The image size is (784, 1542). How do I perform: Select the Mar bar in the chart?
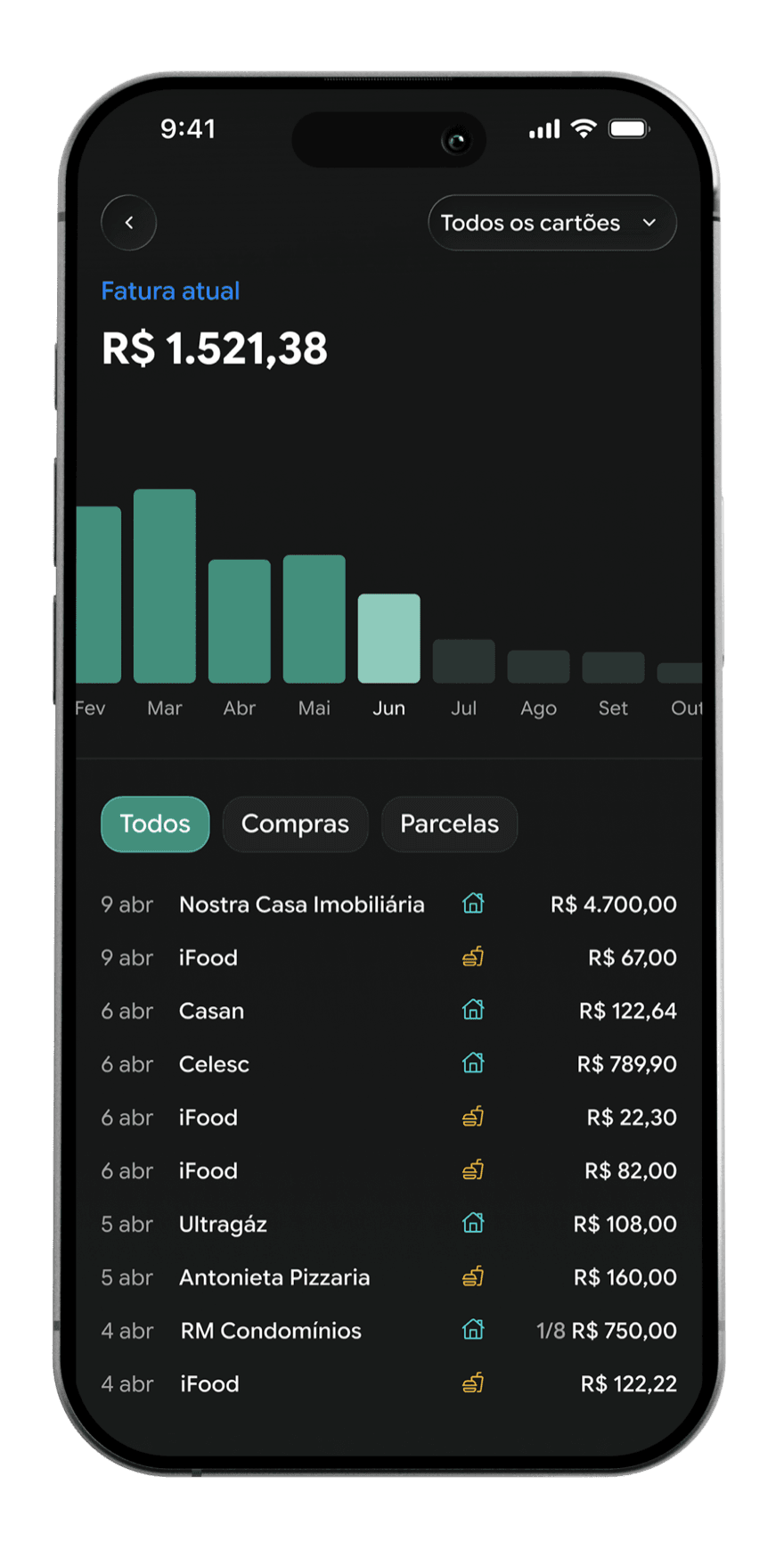(165, 586)
